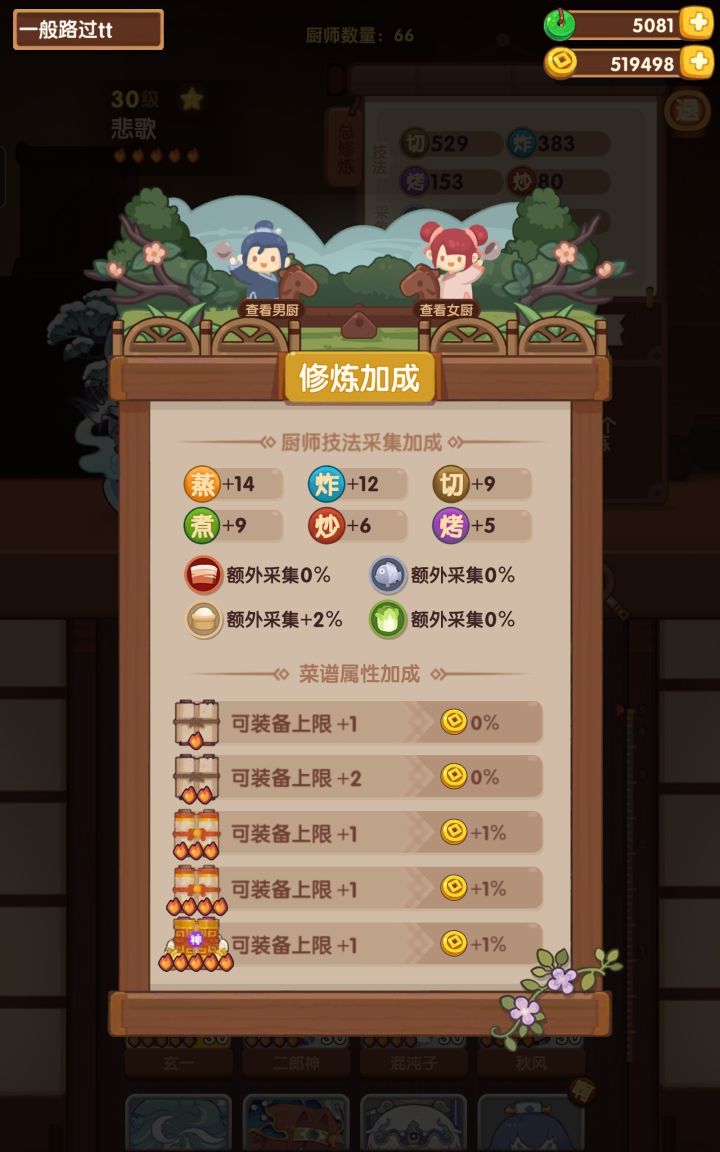The width and height of the screenshot is (720, 1152).
Task: Click the flaming recipe book icon on first row
Action: click(196, 722)
